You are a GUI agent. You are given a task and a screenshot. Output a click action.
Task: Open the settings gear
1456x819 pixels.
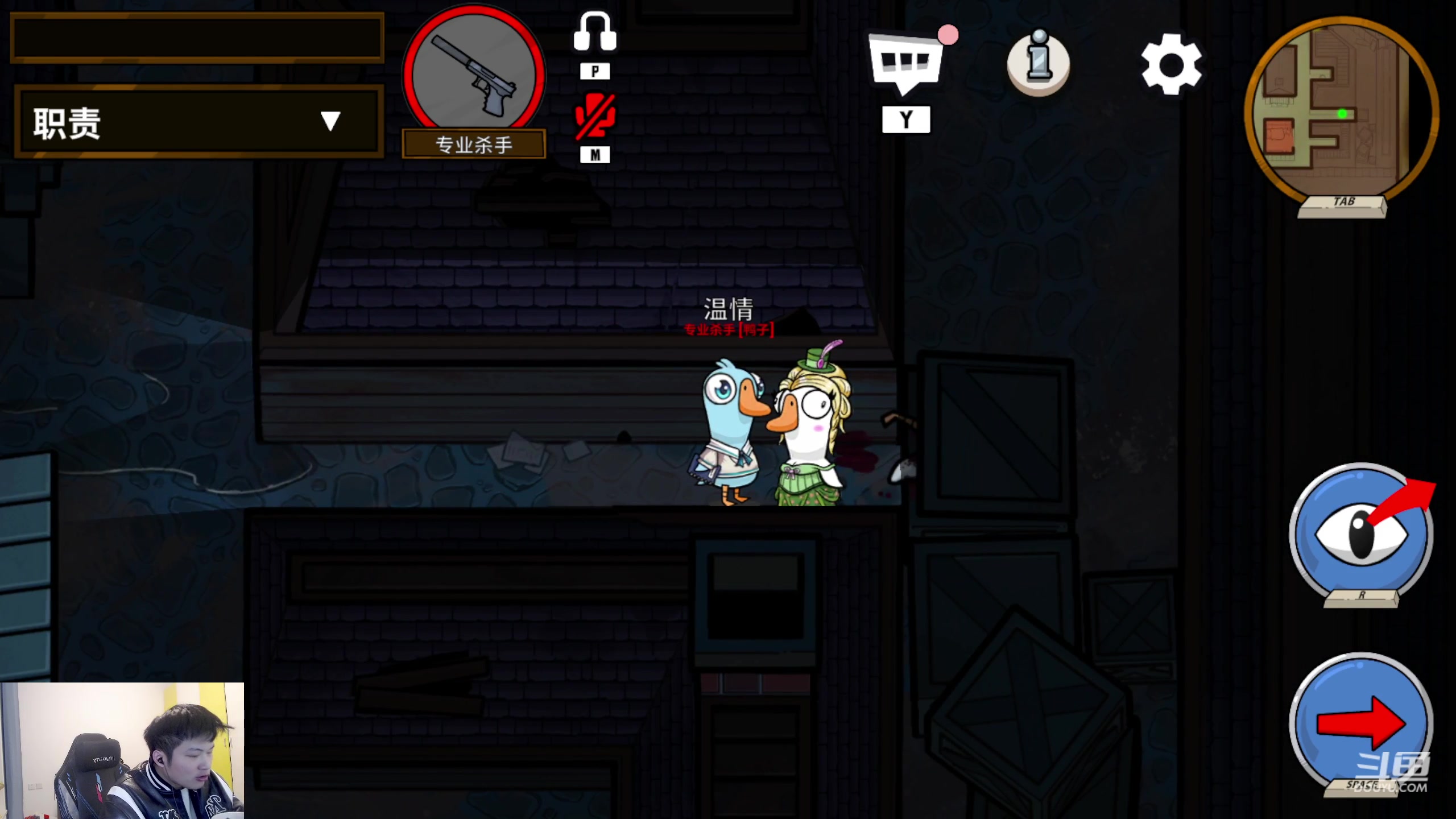tap(1171, 64)
